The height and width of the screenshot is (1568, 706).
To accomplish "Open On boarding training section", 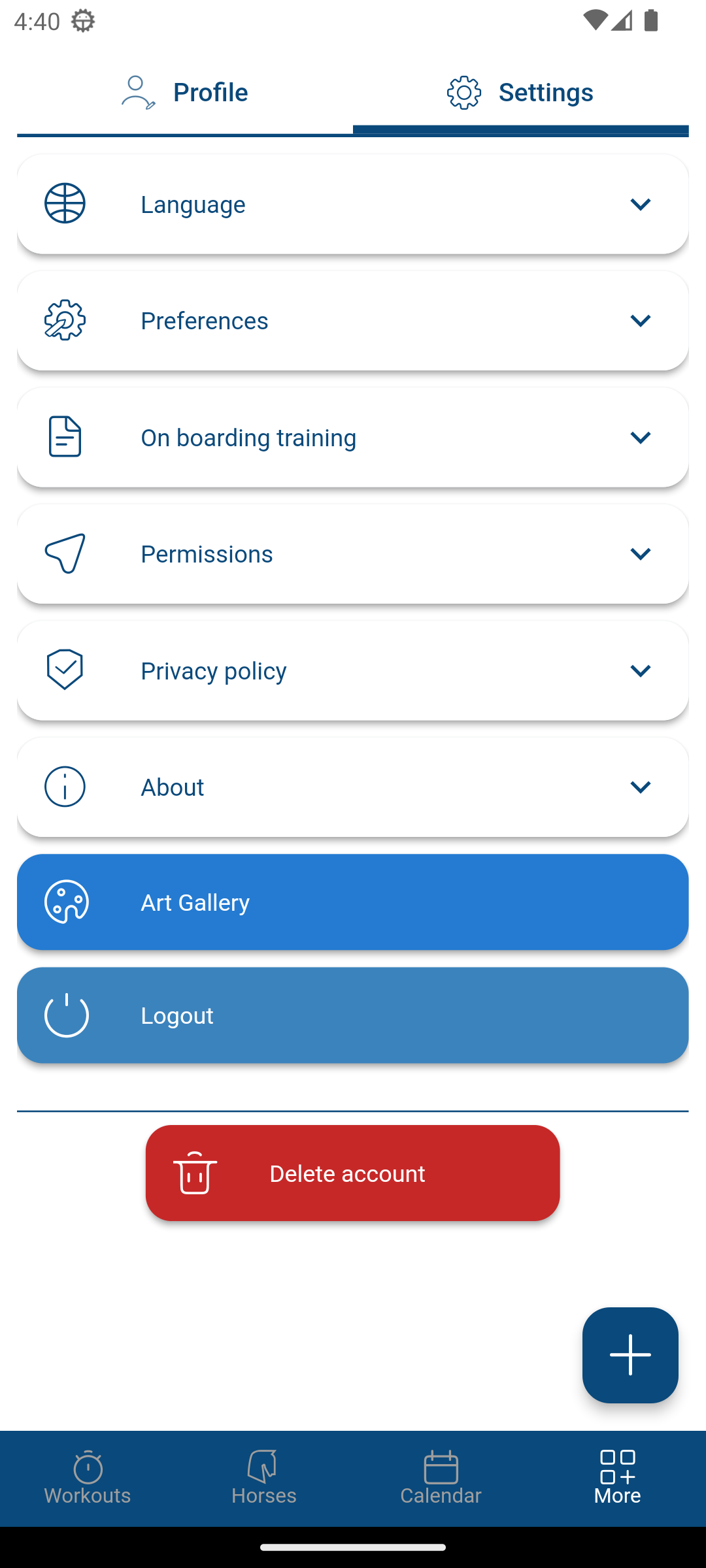I will click(352, 437).
